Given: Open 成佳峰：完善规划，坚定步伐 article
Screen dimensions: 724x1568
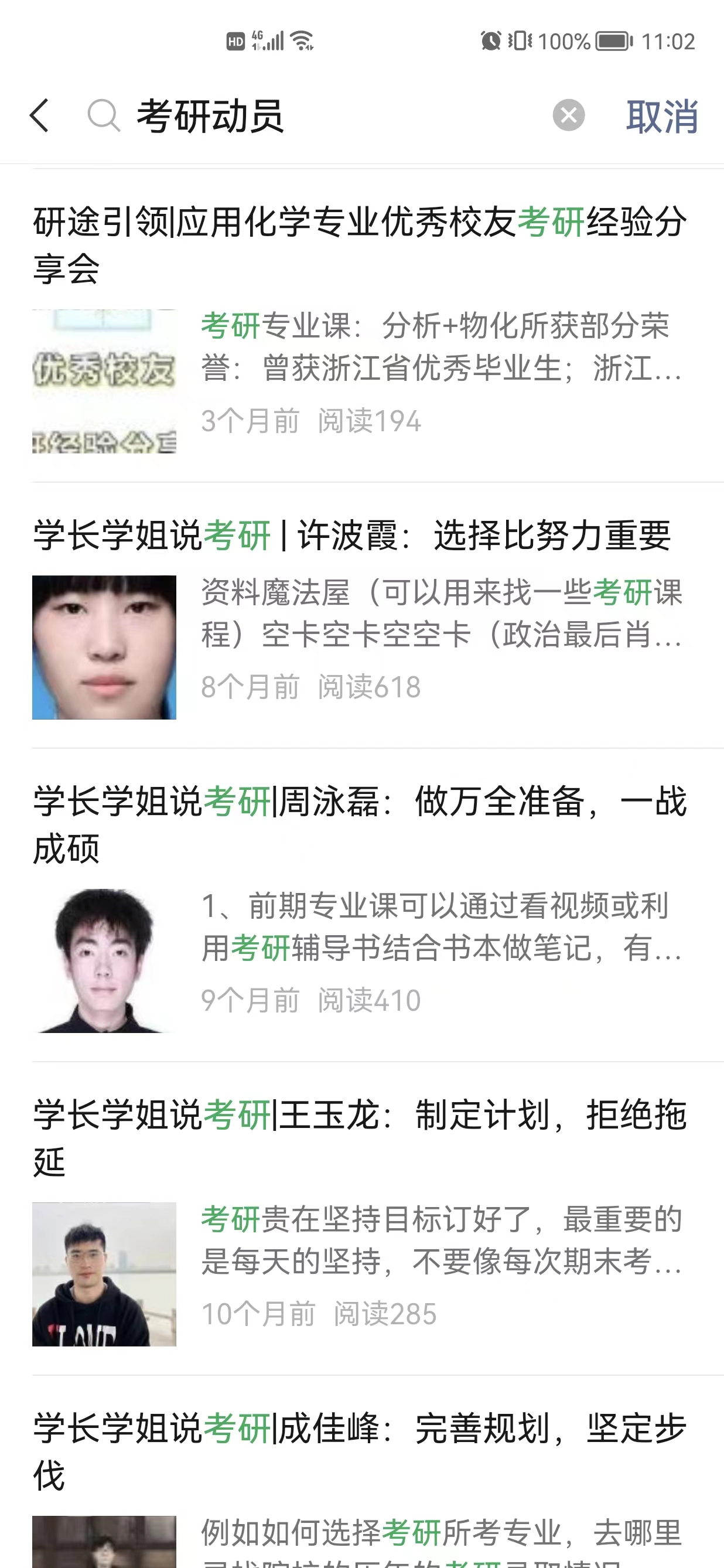Looking at the screenshot, I should [x=360, y=1451].
